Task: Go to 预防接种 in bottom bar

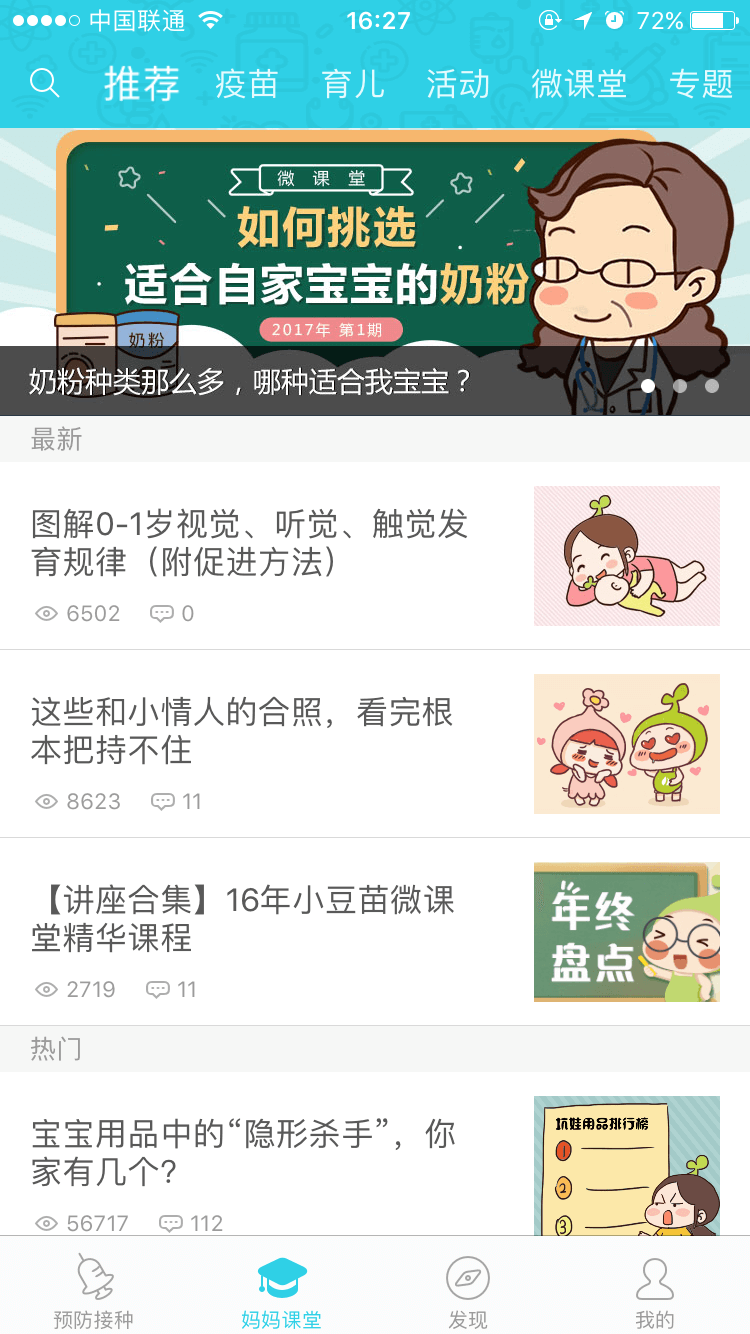Action: click(93, 1290)
